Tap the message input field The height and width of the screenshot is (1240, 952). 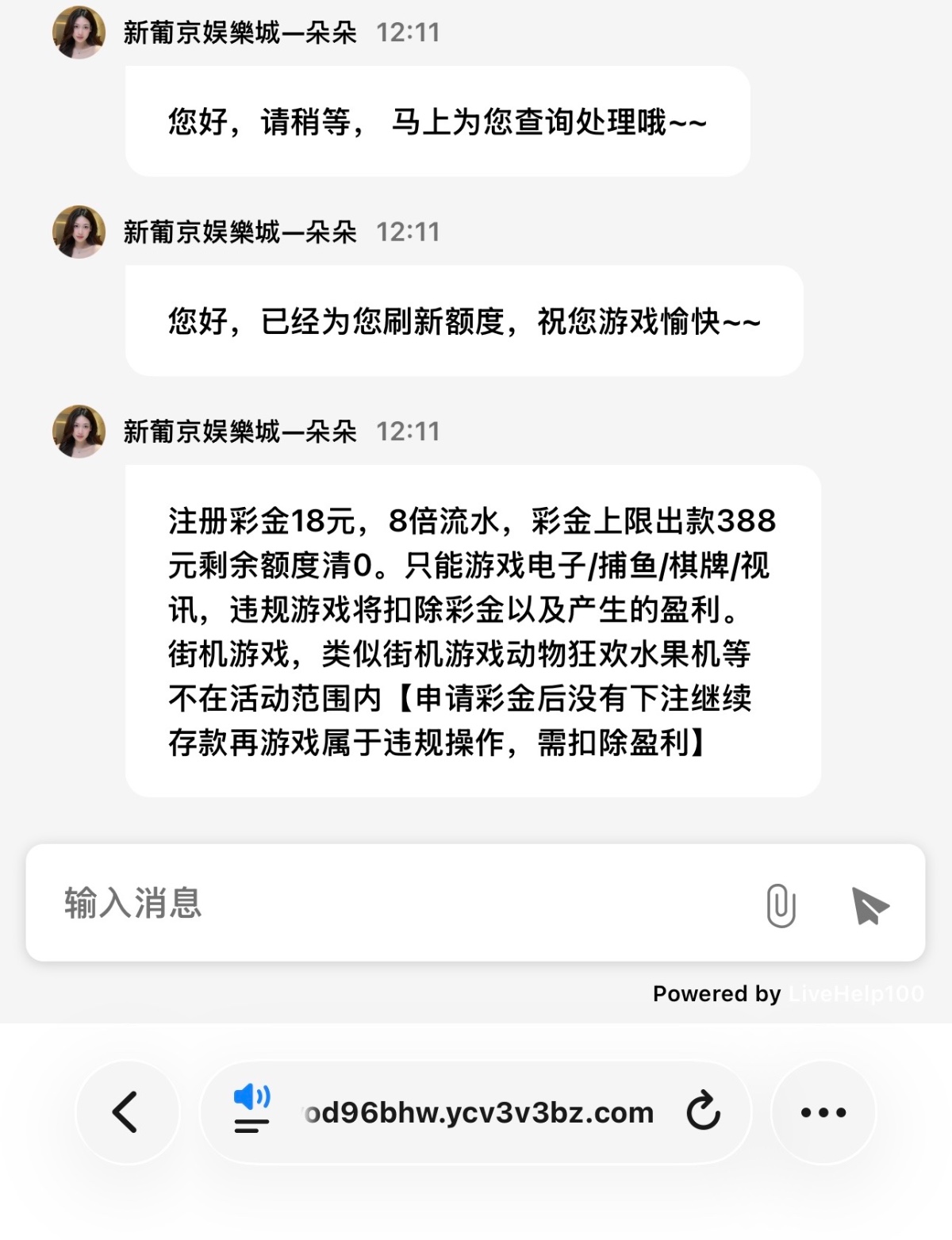pyautogui.click(x=397, y=903)
